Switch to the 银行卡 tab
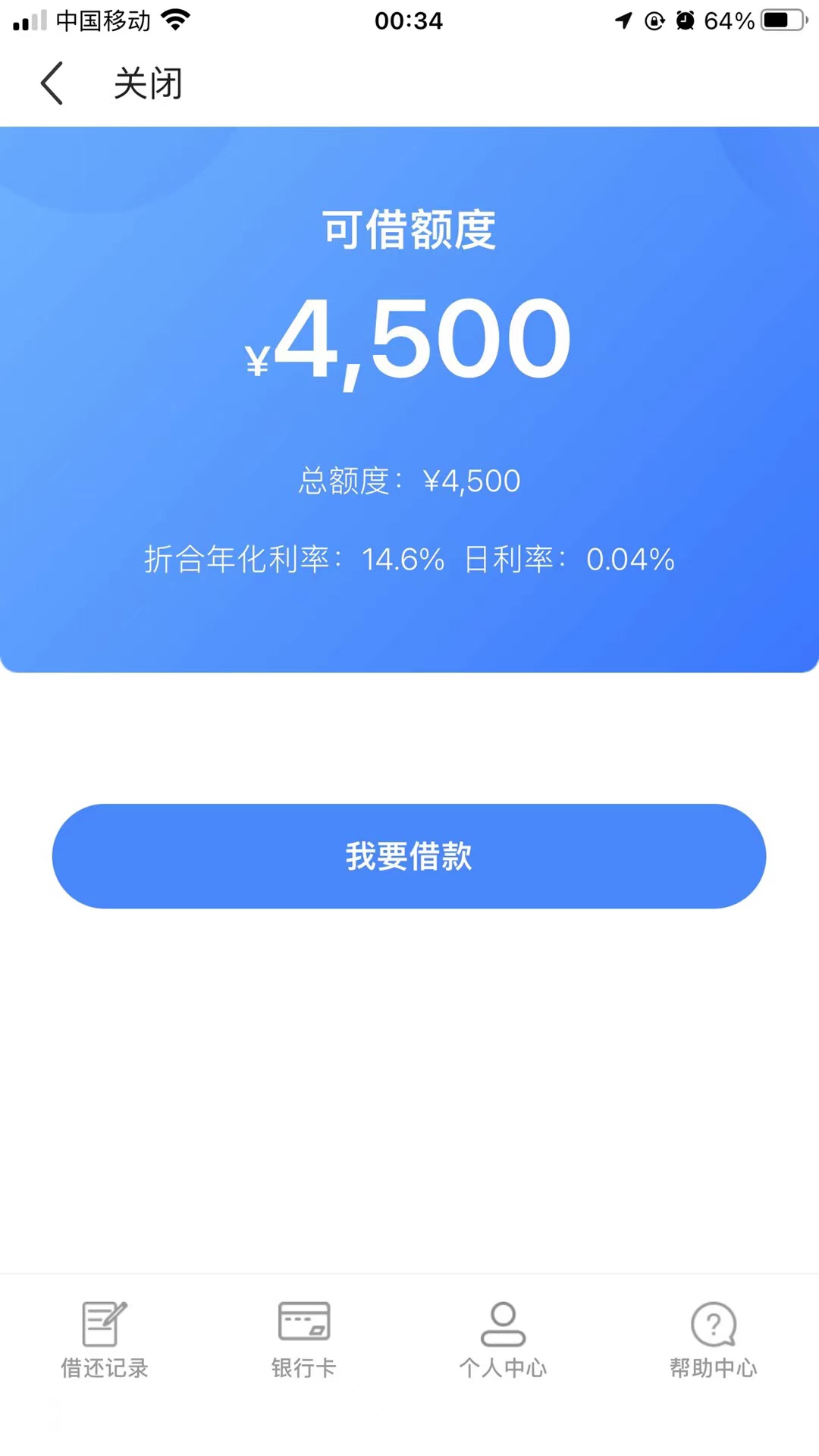The width and height of the screenshot is (819, 1456). tap(303, 1340)
